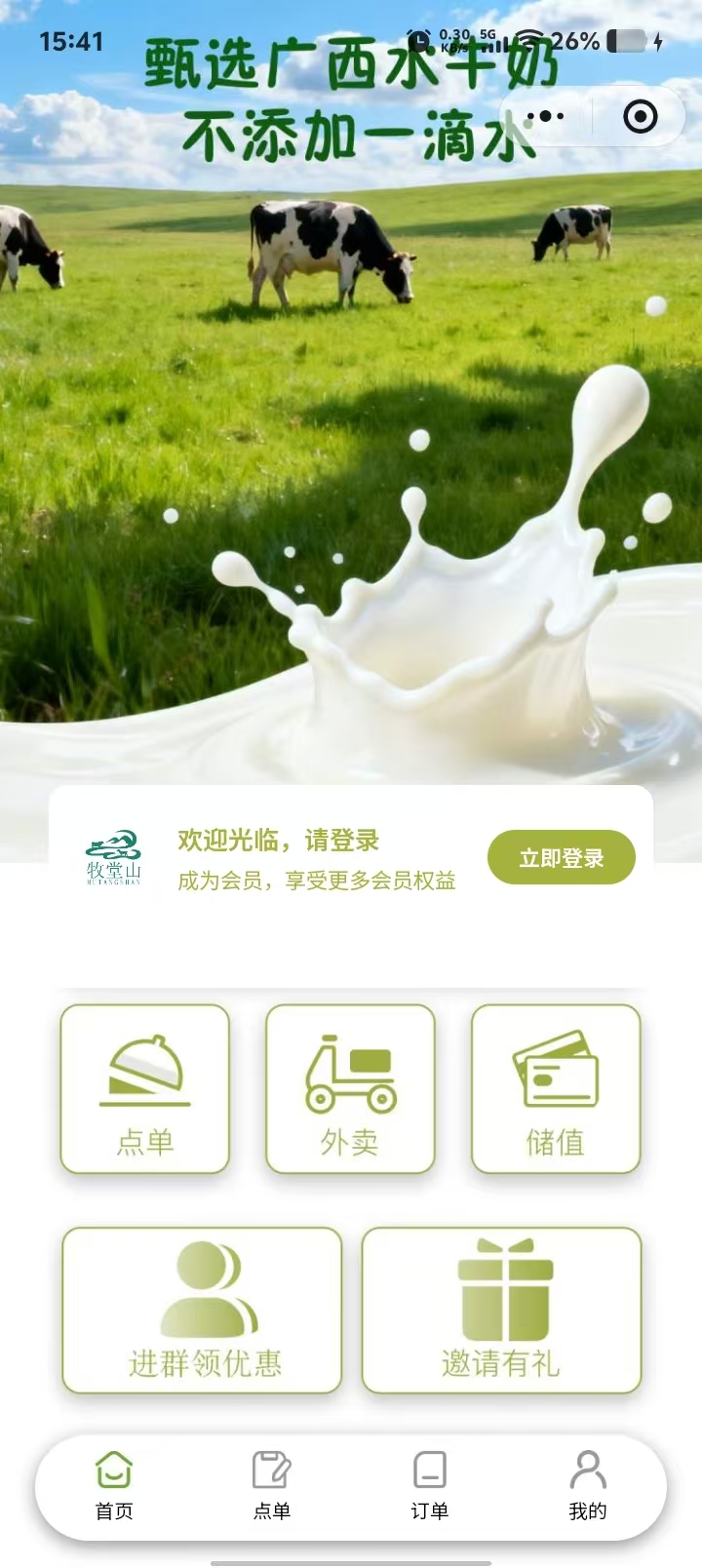Go to the 订单 orders tab
The height and width of the screenshot is (1568, 702).
coord(430,1486)
